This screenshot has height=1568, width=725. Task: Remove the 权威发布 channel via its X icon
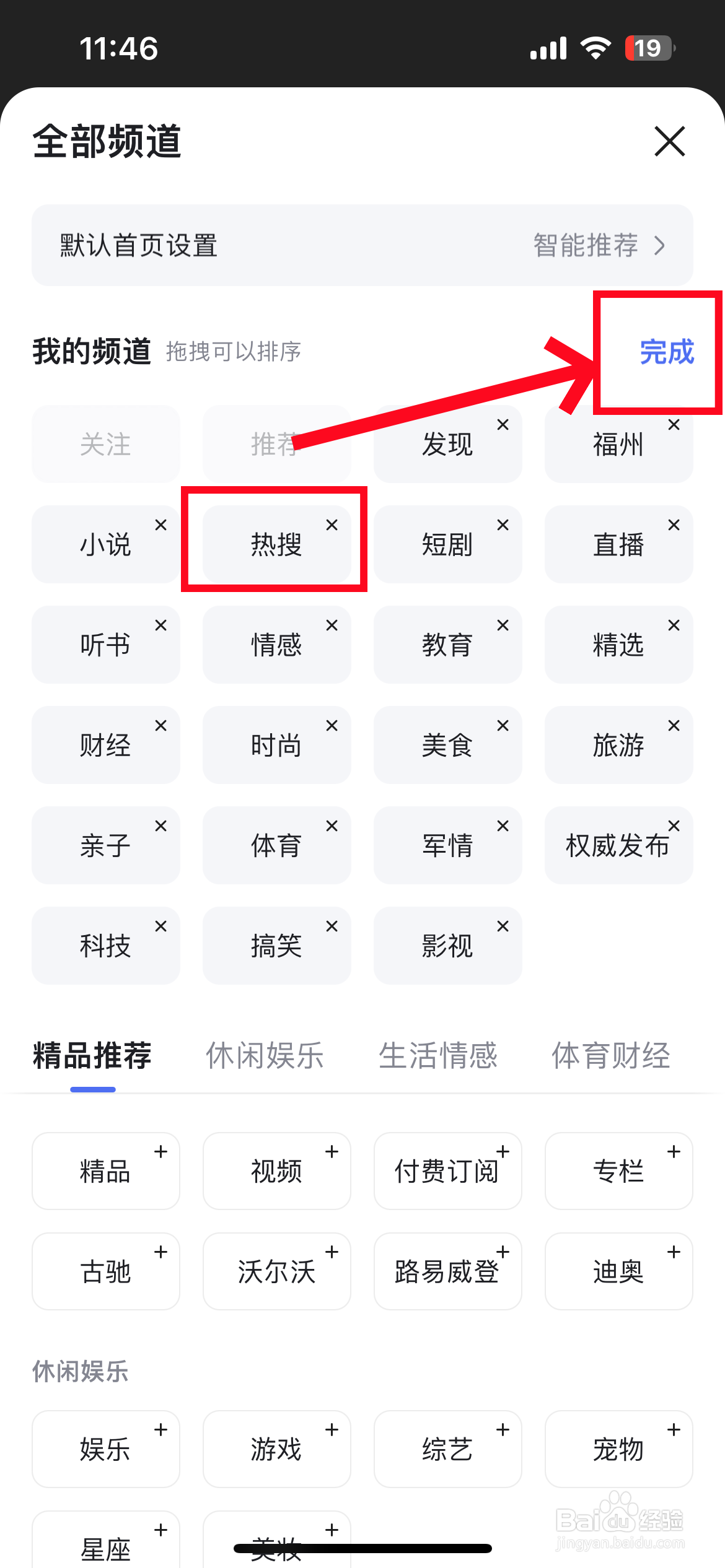pos(674,825)
